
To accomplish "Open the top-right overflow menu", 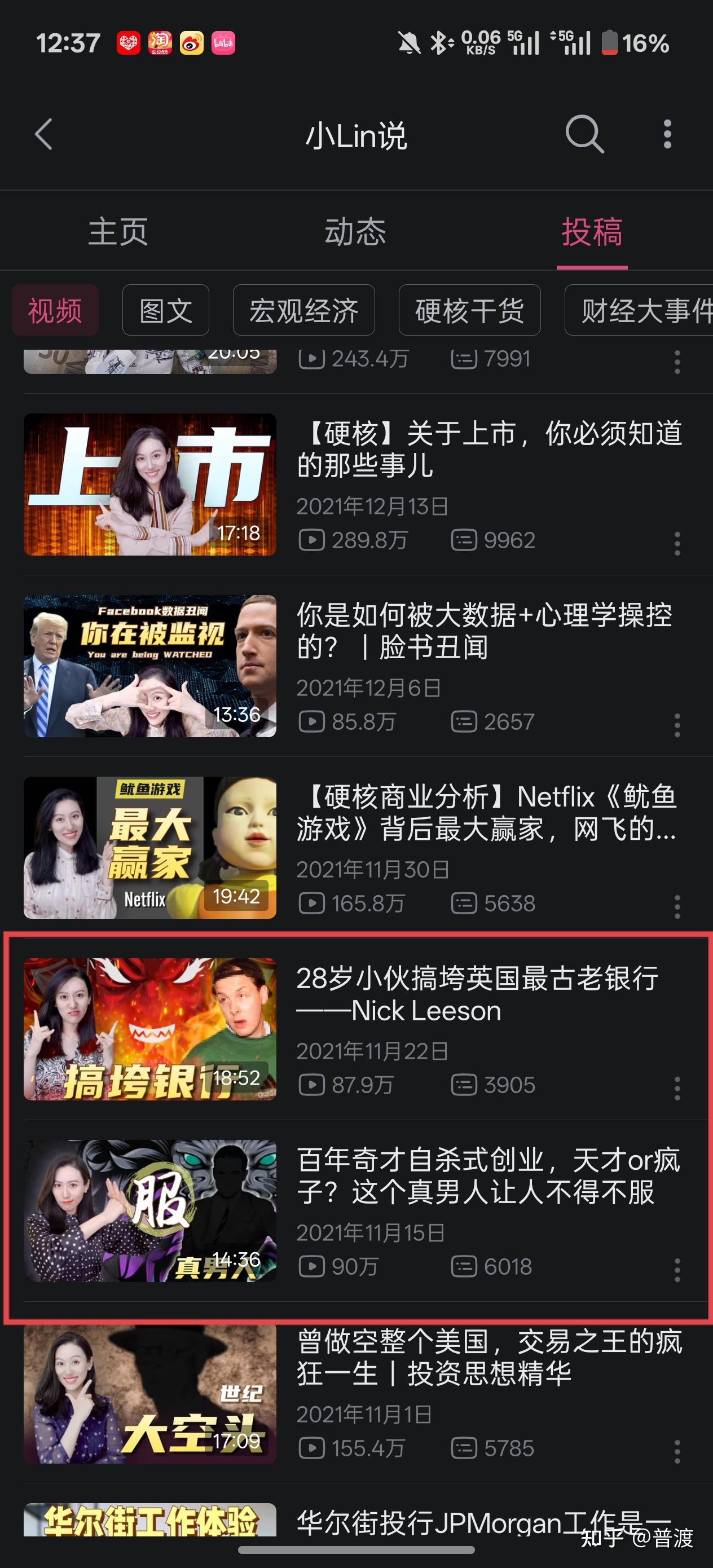I will coord(667,134).
